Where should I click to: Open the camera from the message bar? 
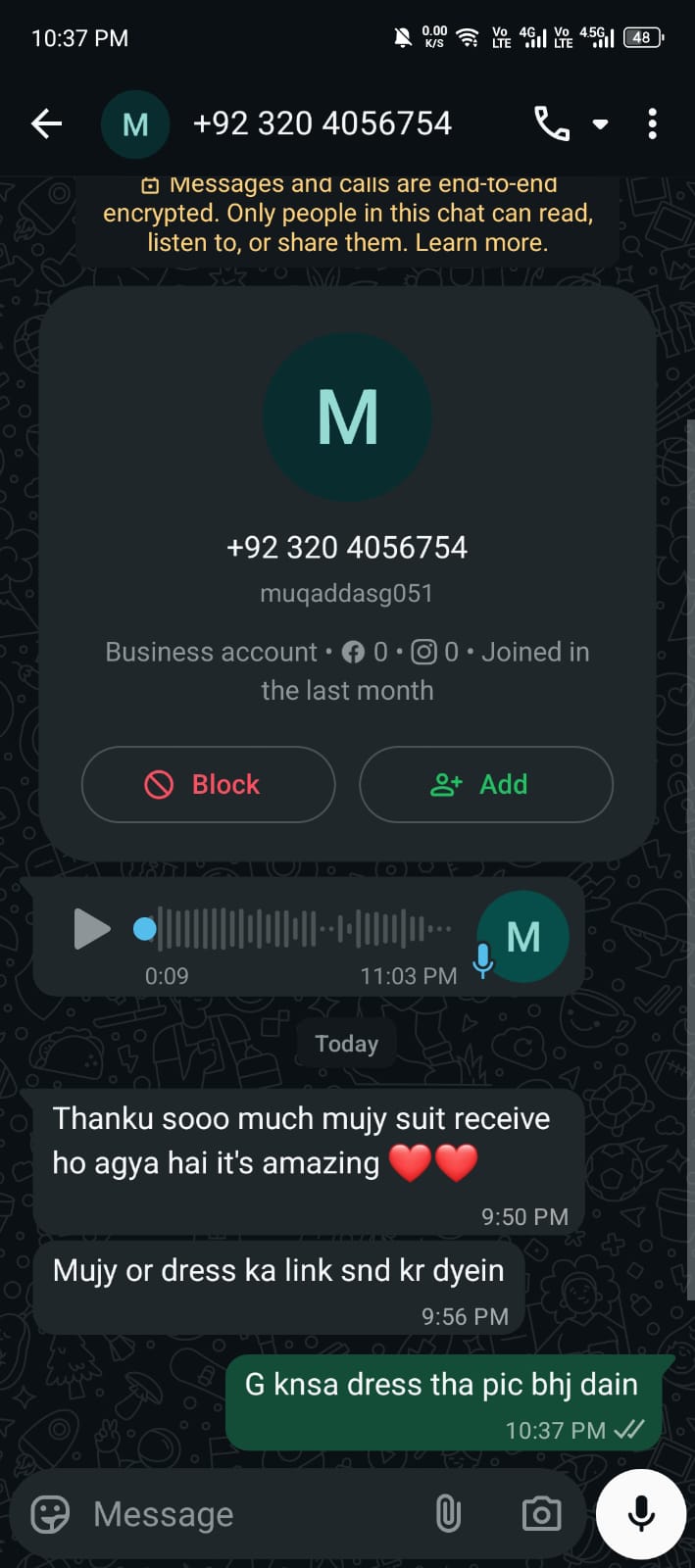[541, 1514]
